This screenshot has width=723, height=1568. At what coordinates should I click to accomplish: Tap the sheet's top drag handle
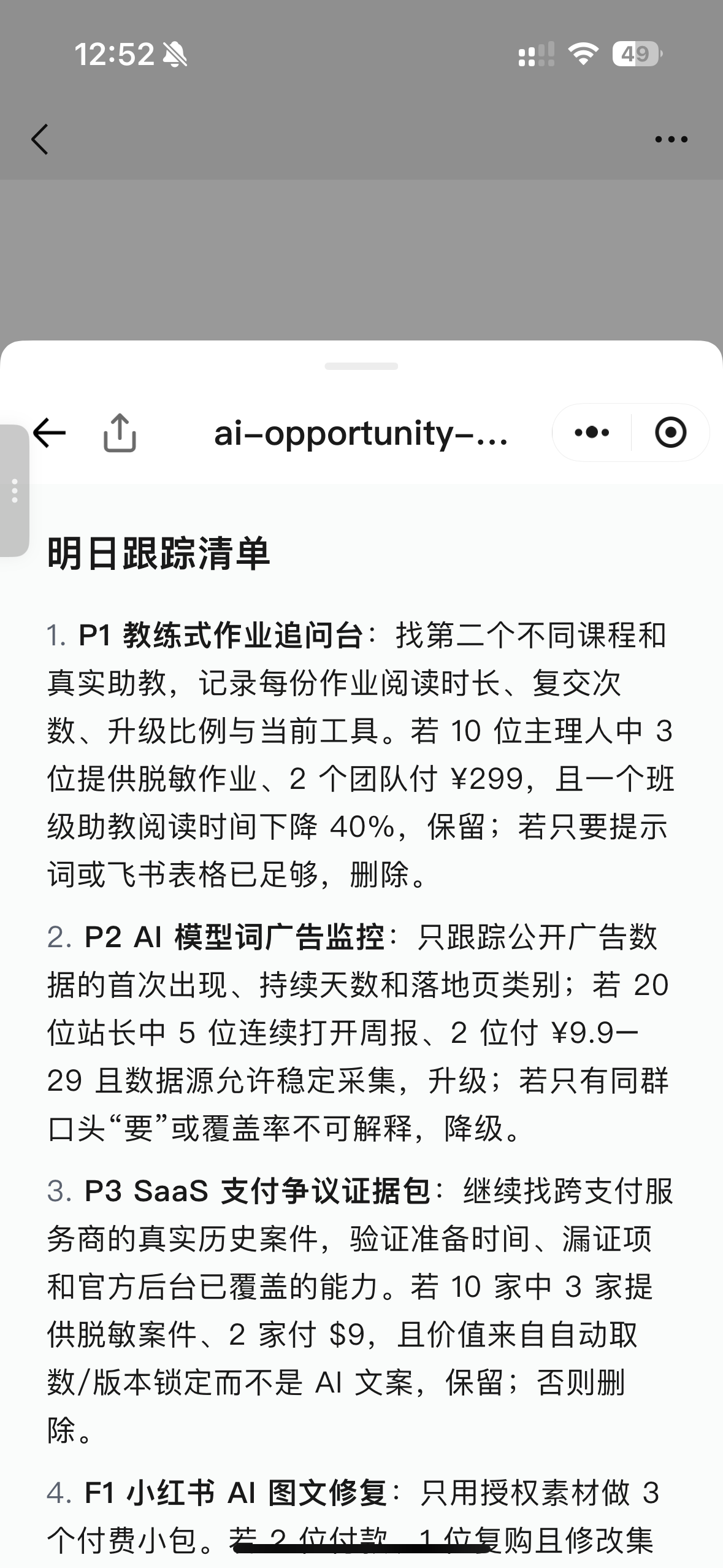[361, 366]
